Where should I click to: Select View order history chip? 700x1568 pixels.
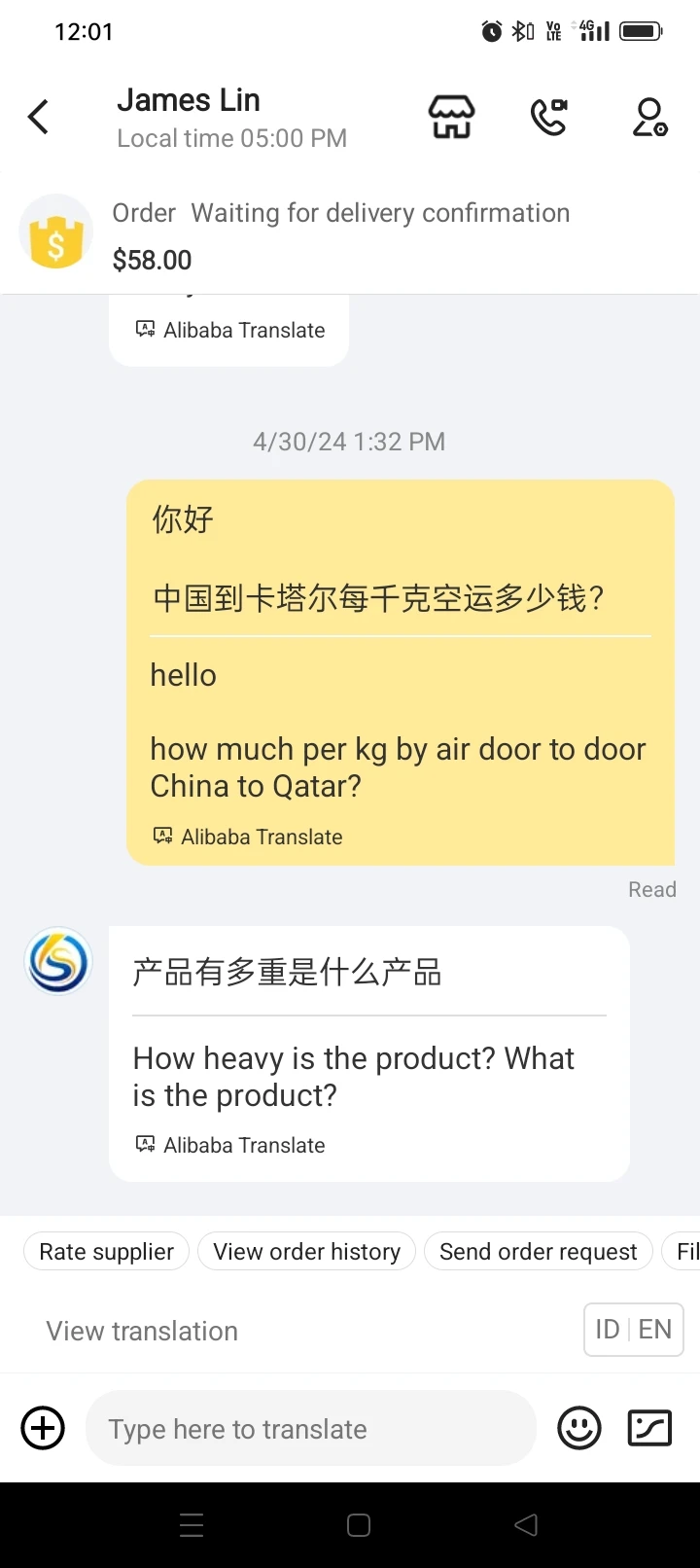coord(306,1251)
